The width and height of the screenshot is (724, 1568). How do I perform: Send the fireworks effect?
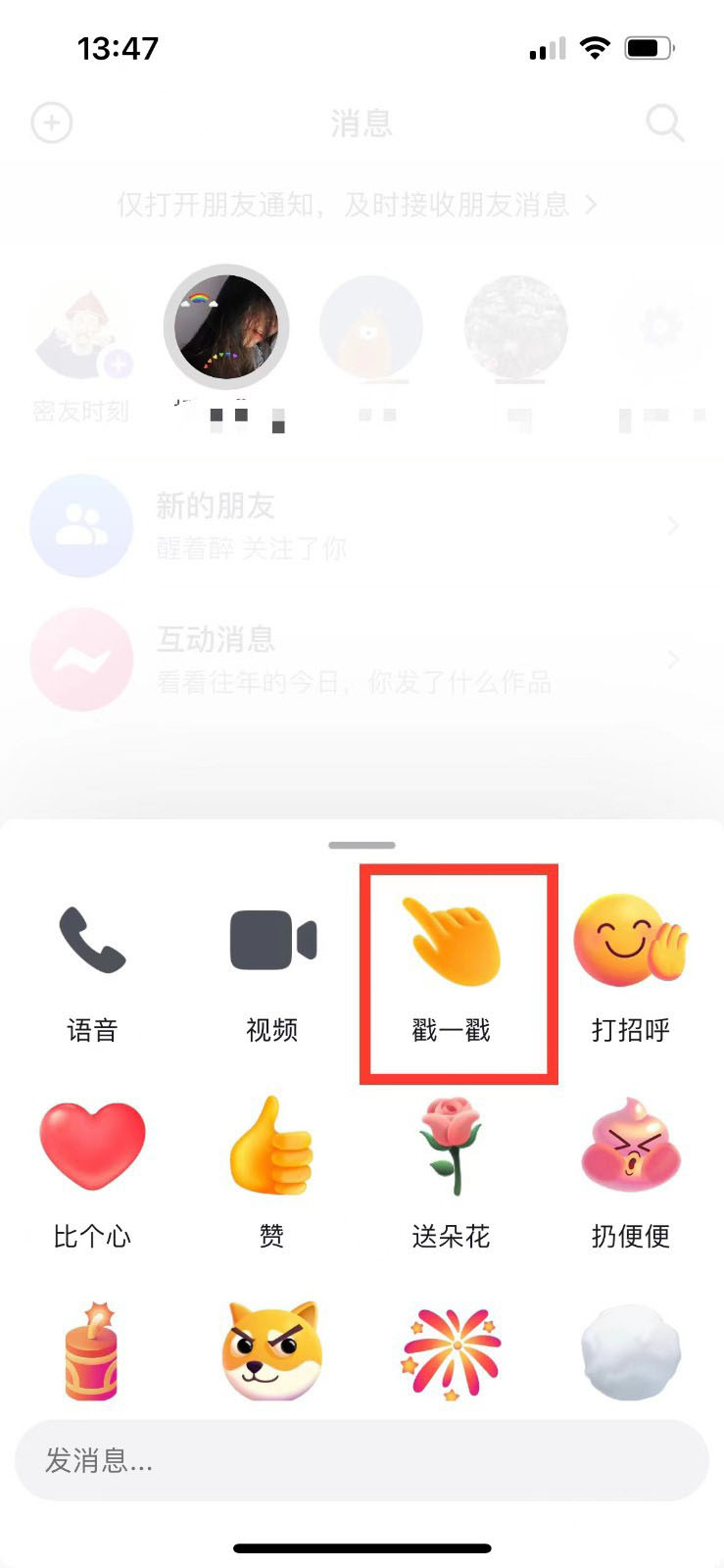point(452,1353)
